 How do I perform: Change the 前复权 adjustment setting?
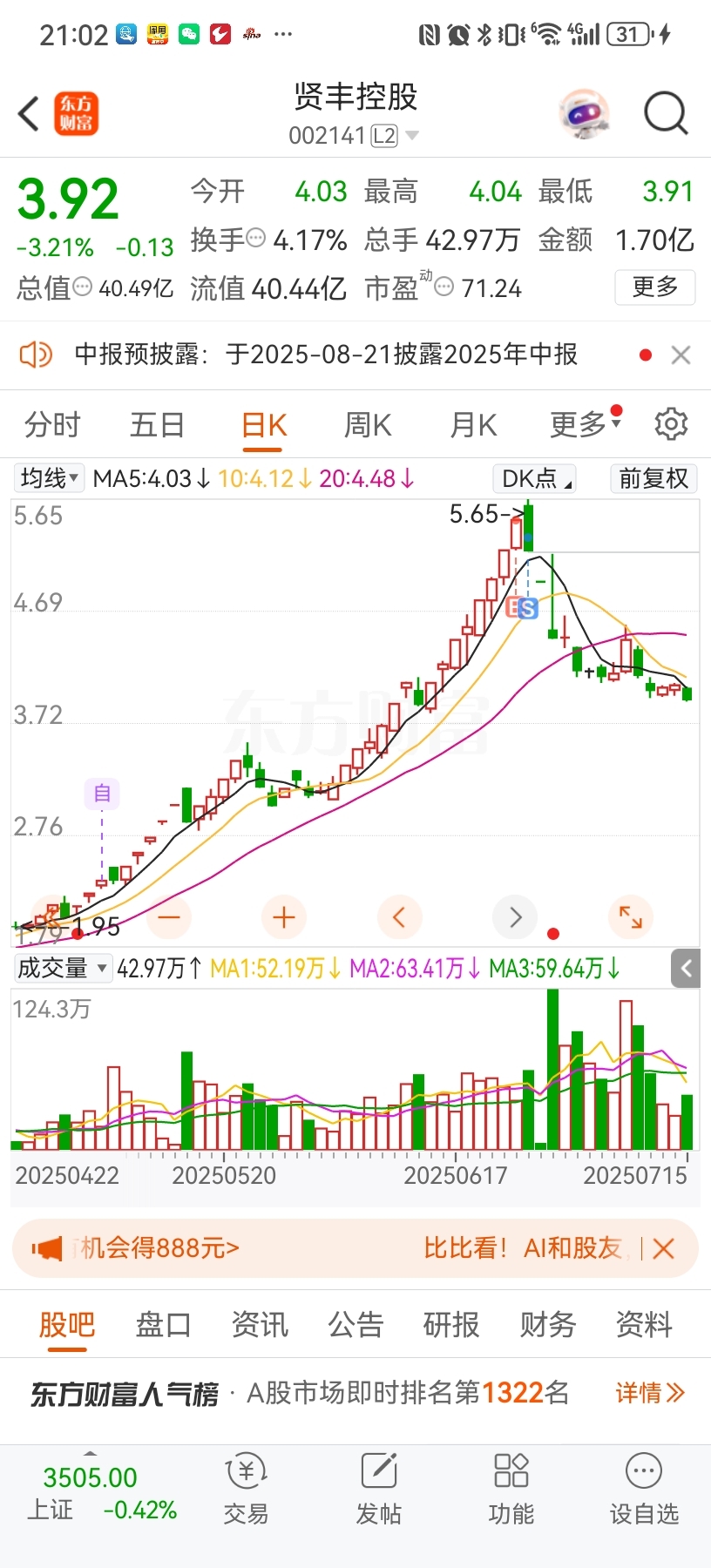click(653, 478)
